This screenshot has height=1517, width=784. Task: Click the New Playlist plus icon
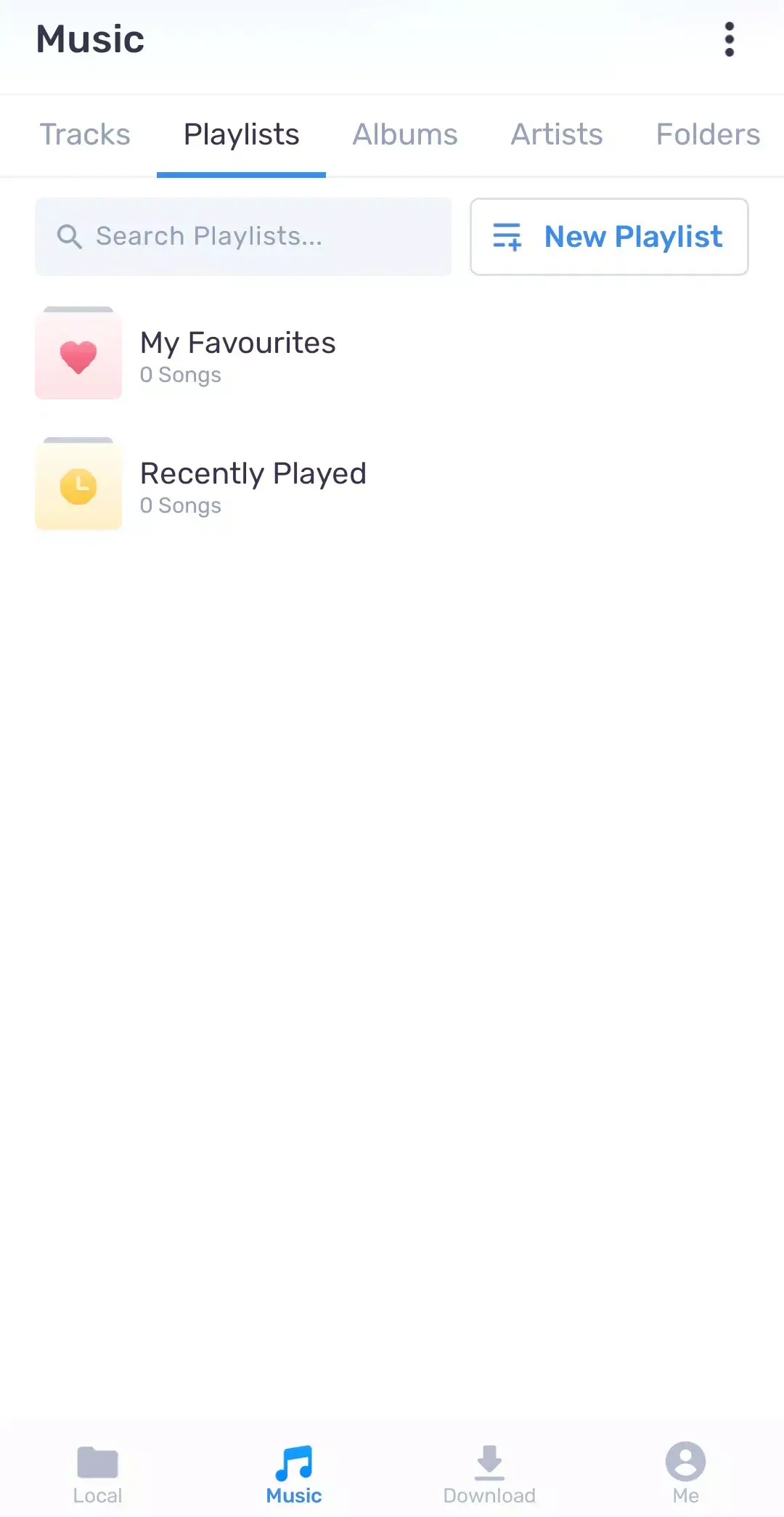(x=508, y=237)
